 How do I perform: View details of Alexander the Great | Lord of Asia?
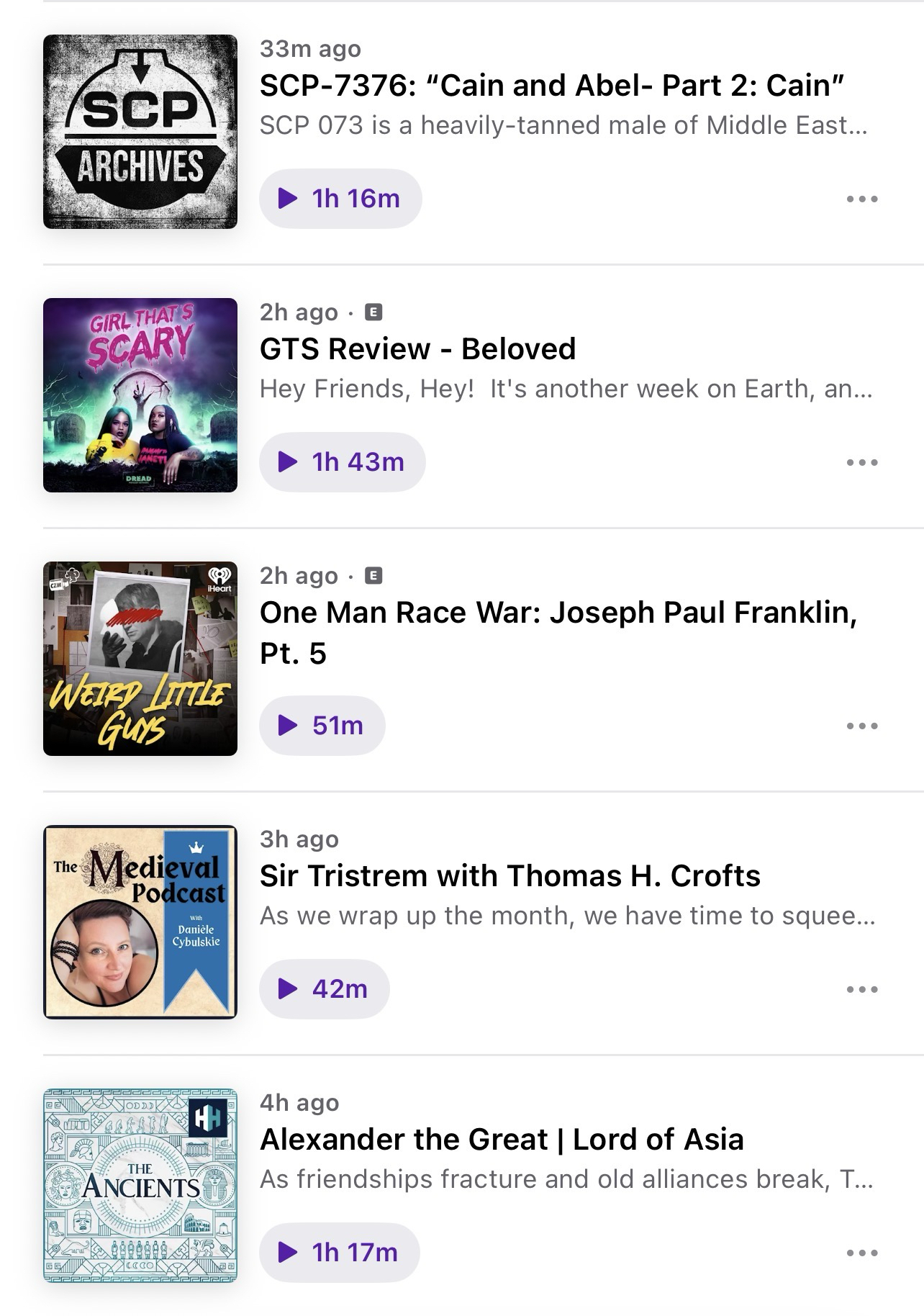(502, 1140)
